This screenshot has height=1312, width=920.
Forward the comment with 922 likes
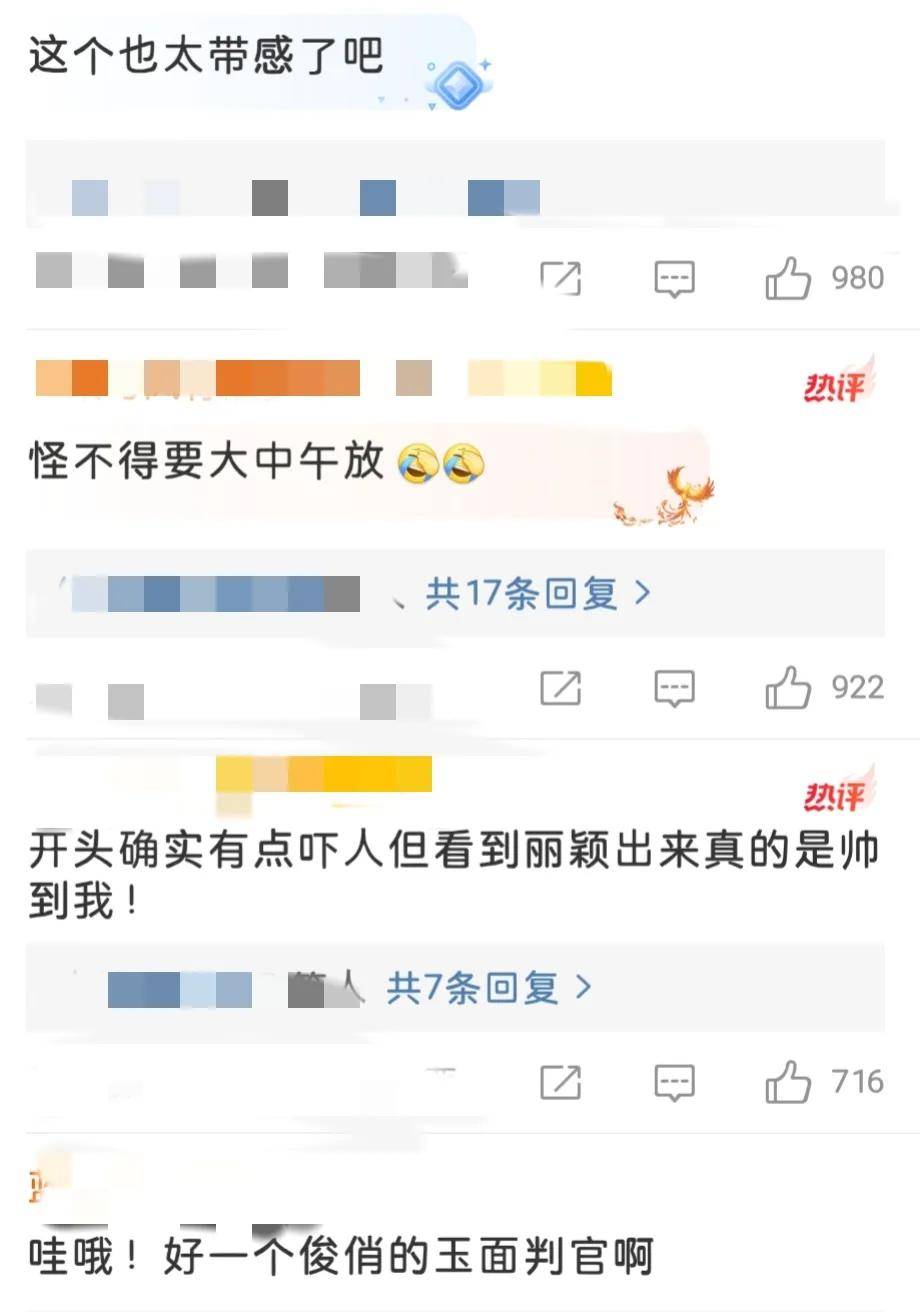tap(560, 688)
